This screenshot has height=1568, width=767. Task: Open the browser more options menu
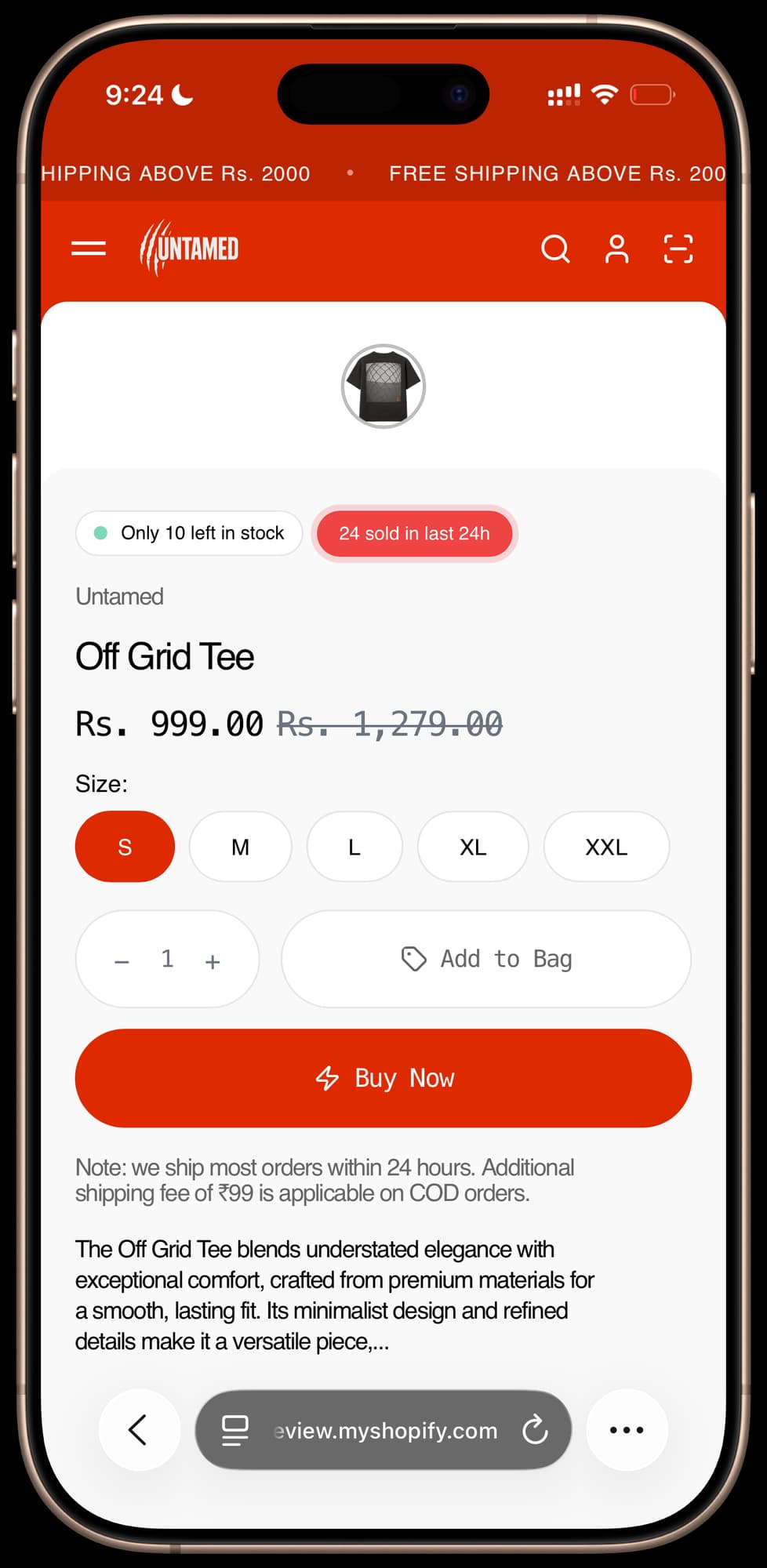(x=626, y=1429)
